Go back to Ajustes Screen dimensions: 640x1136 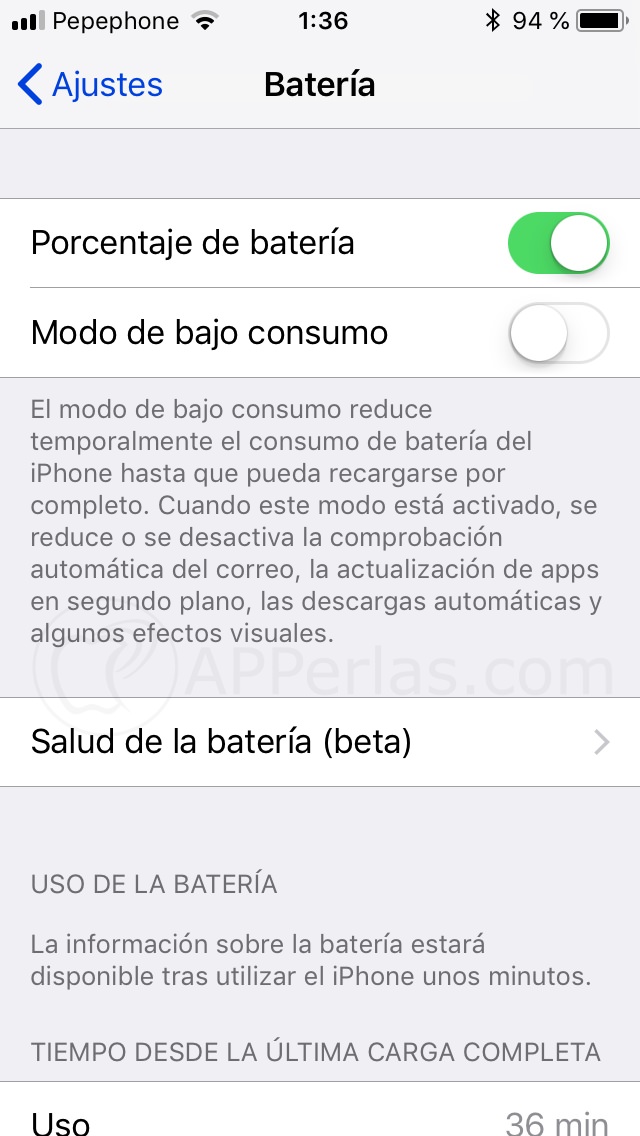coord(90,85)
